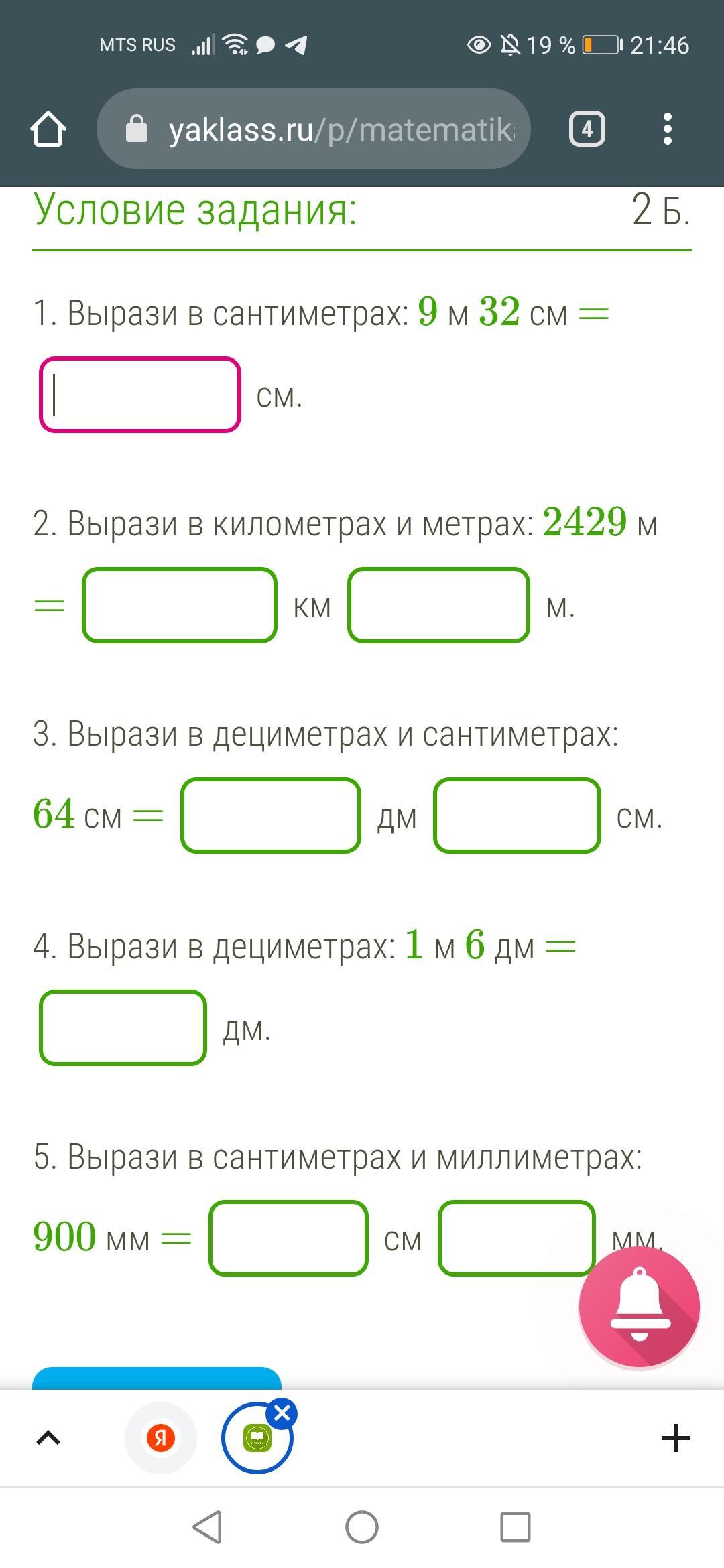Add a new browser tab

tap(675, 1438)
